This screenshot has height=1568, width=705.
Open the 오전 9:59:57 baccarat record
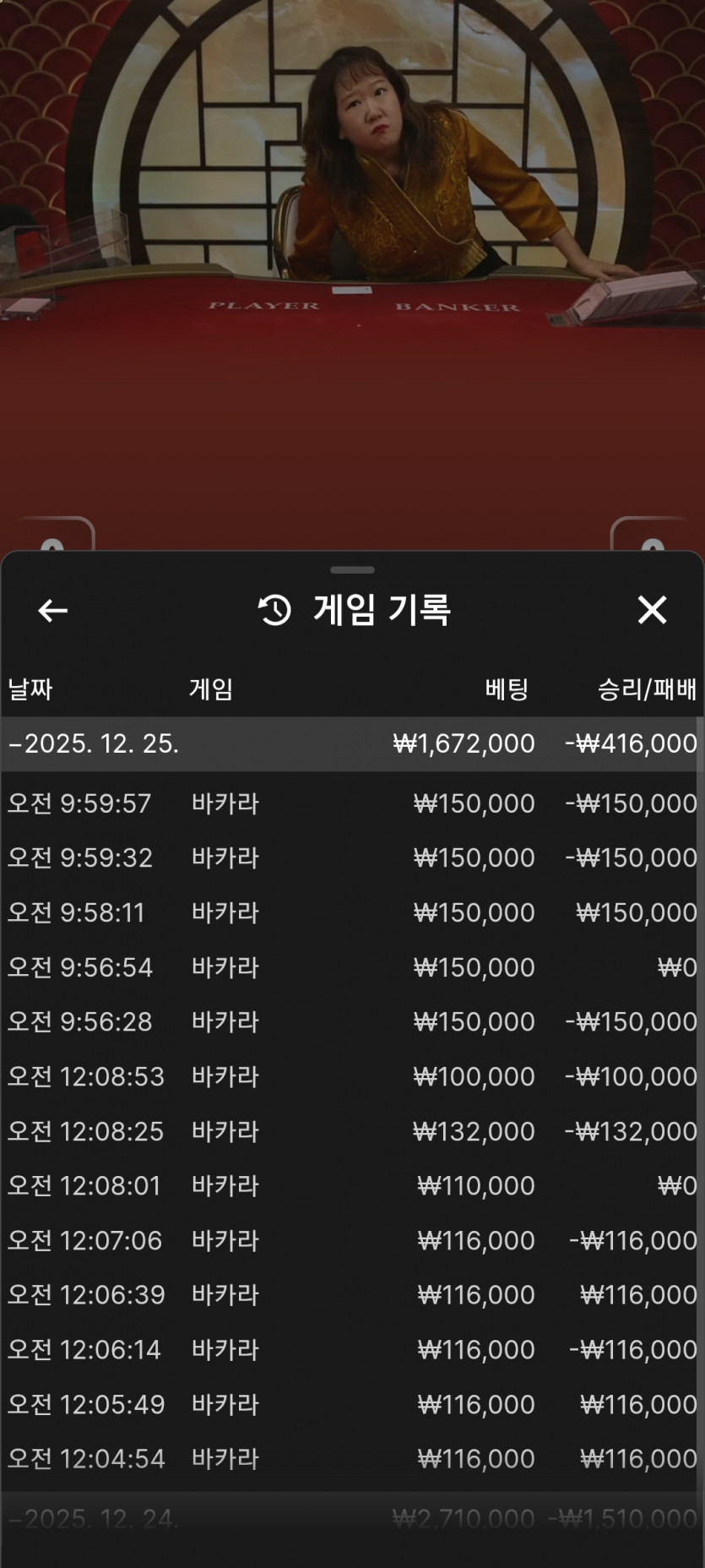click(x=352, y=803)
